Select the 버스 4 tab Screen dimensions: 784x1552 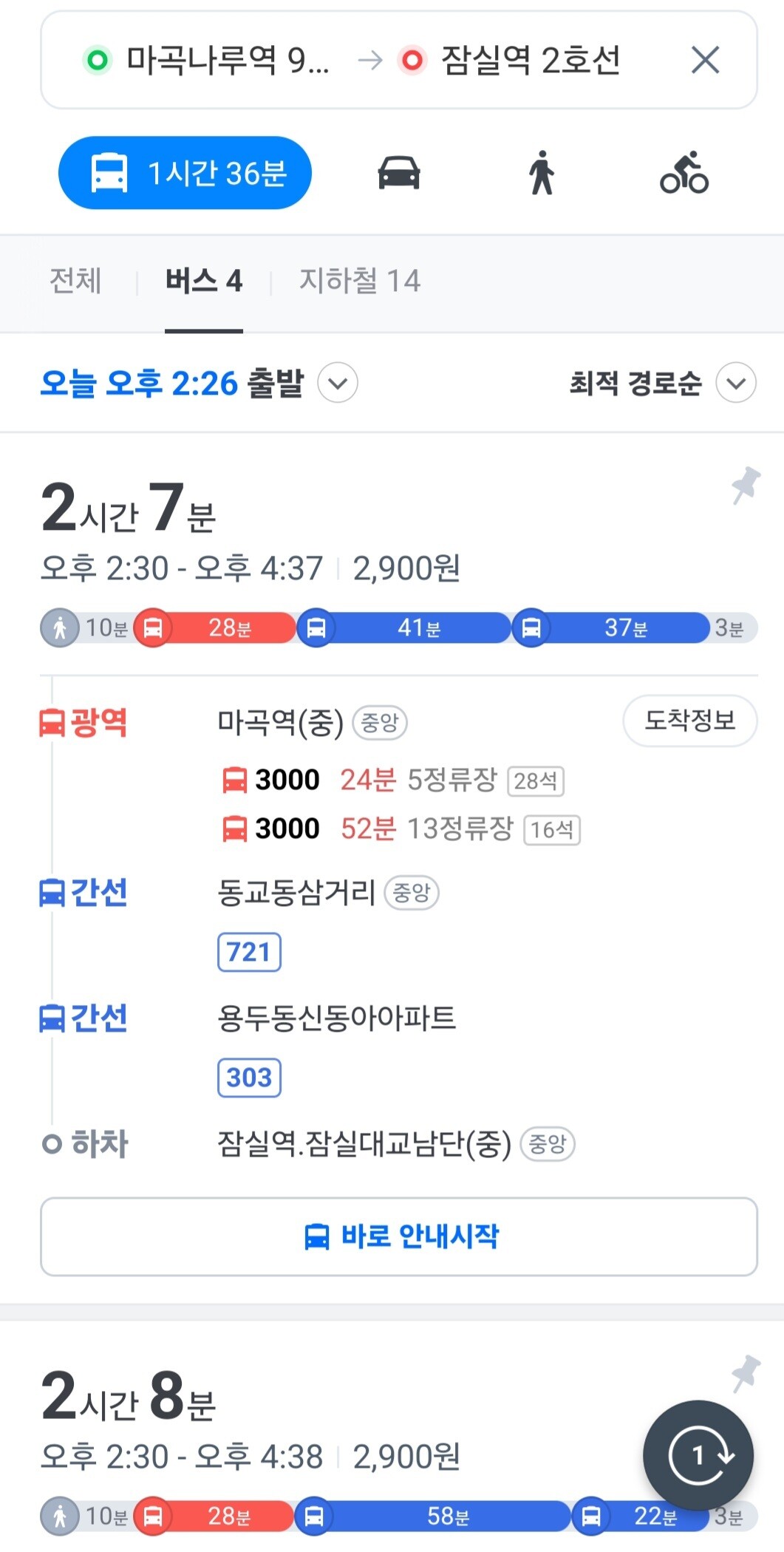pyautogui.click(x=204, y=281)
